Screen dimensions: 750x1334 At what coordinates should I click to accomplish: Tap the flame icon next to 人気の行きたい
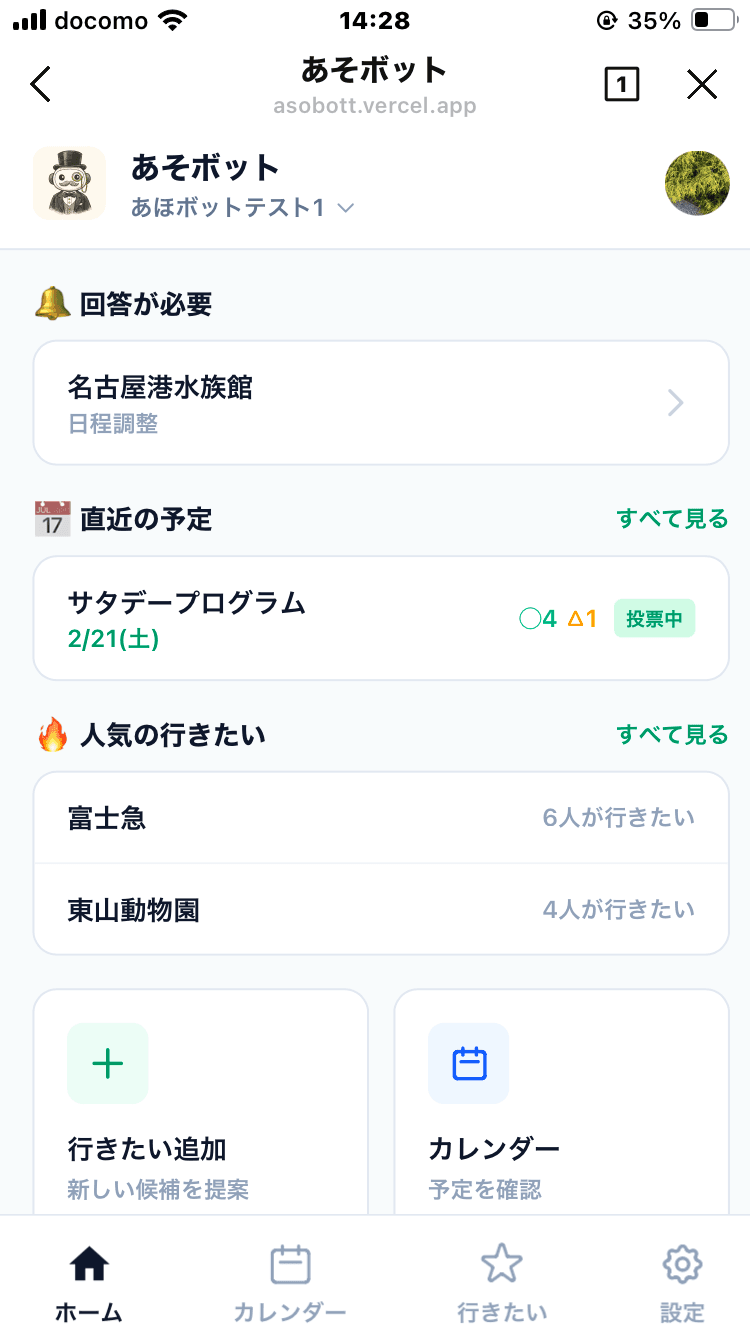[x=53, y=734]
